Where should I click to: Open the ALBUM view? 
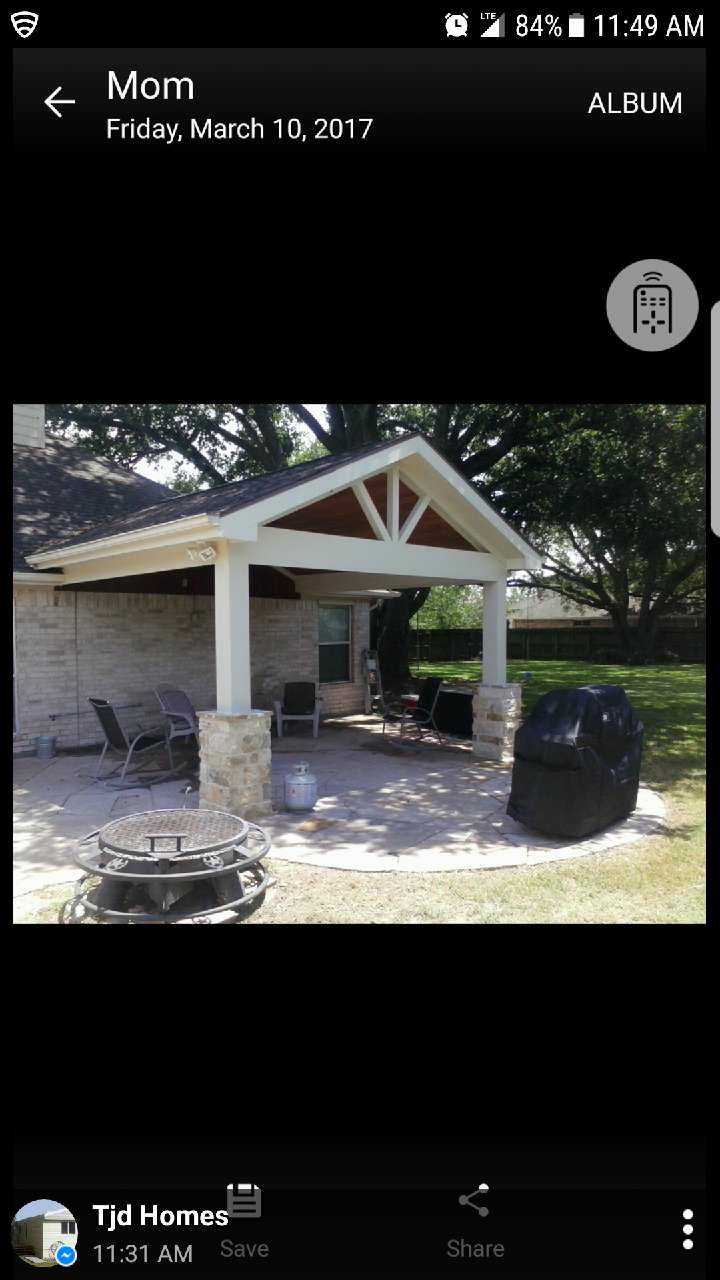click(x=634, y=103)
